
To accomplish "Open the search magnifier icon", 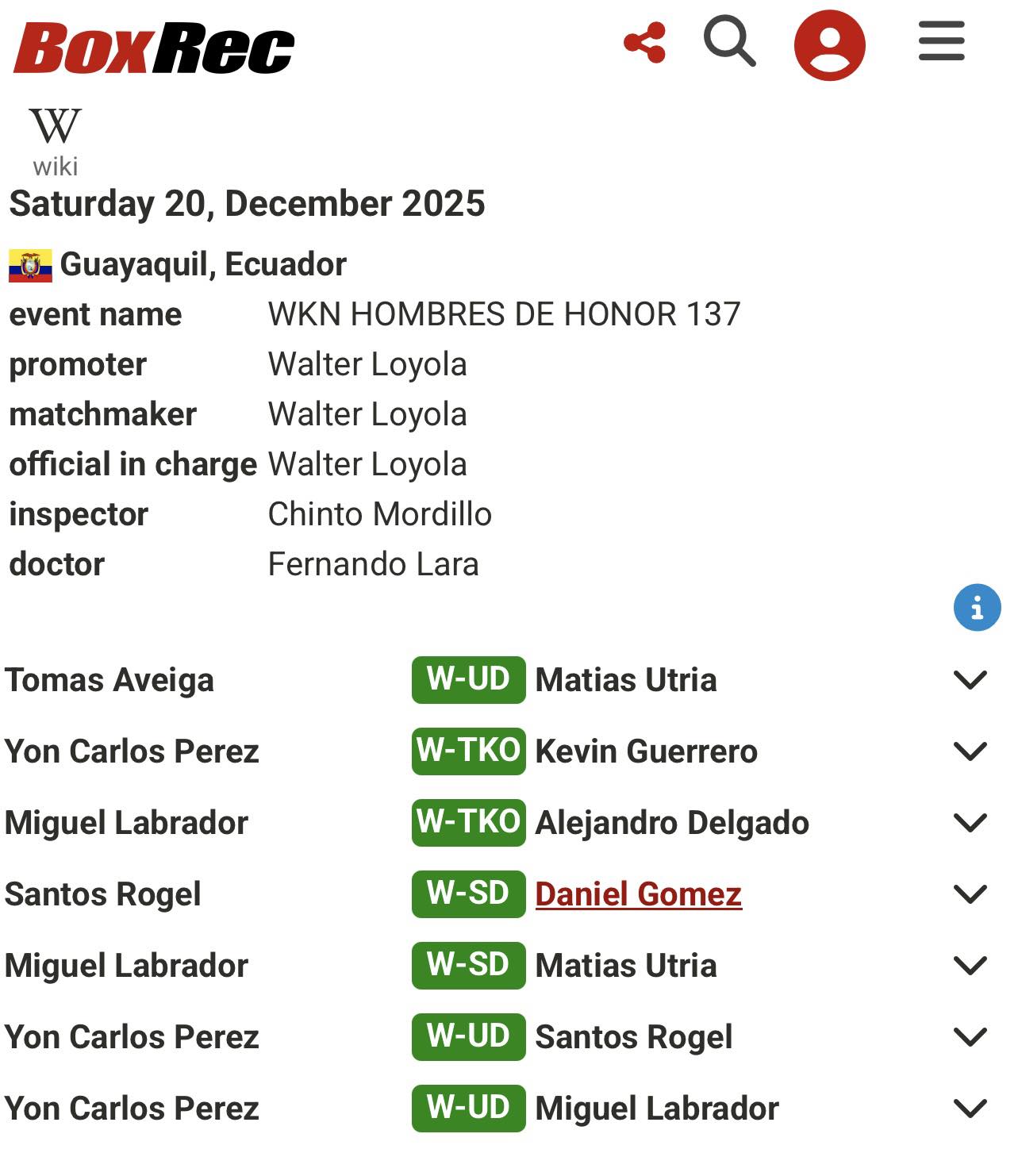I will pyautogui.click(x=729, y=42).
